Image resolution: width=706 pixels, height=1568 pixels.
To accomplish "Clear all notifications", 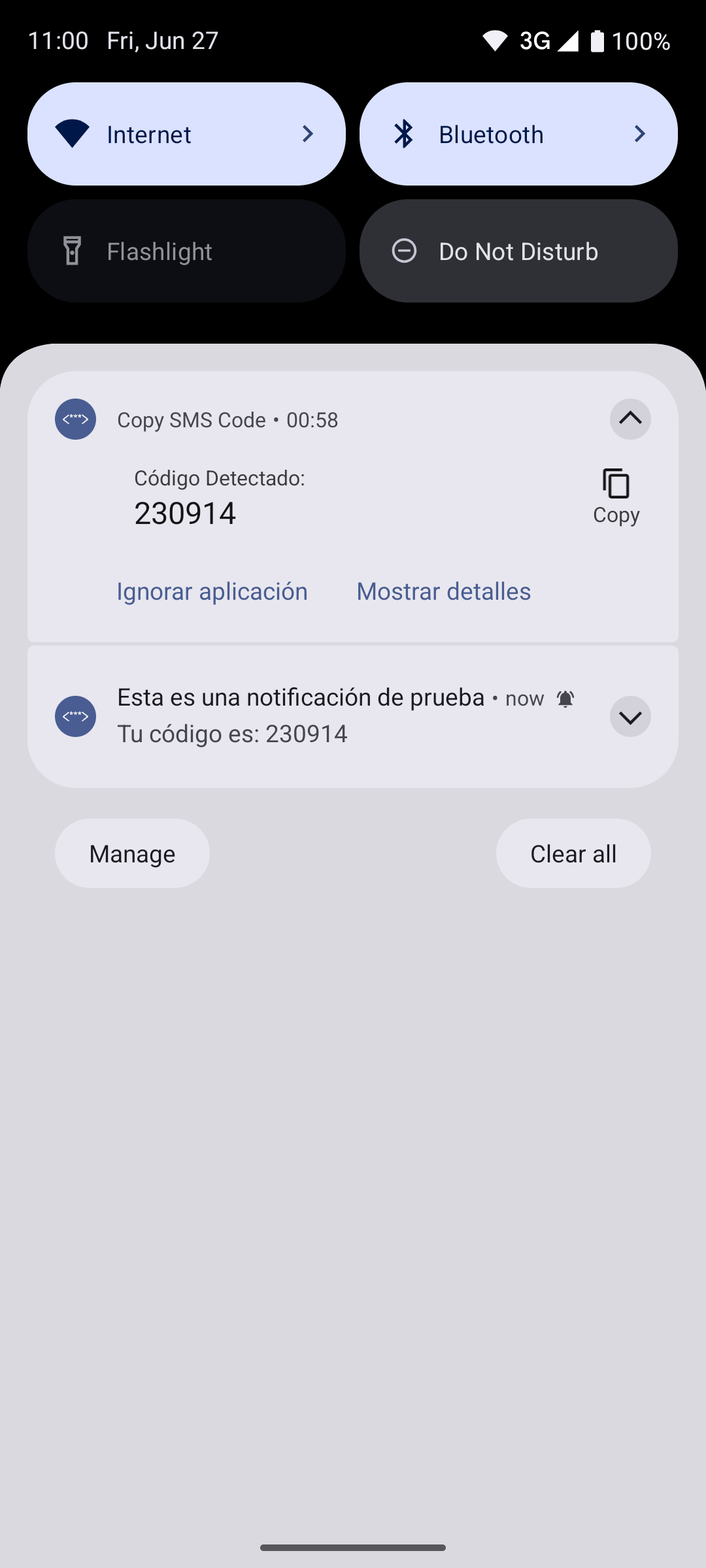I will pyautogui.click(x=573, y=853).
